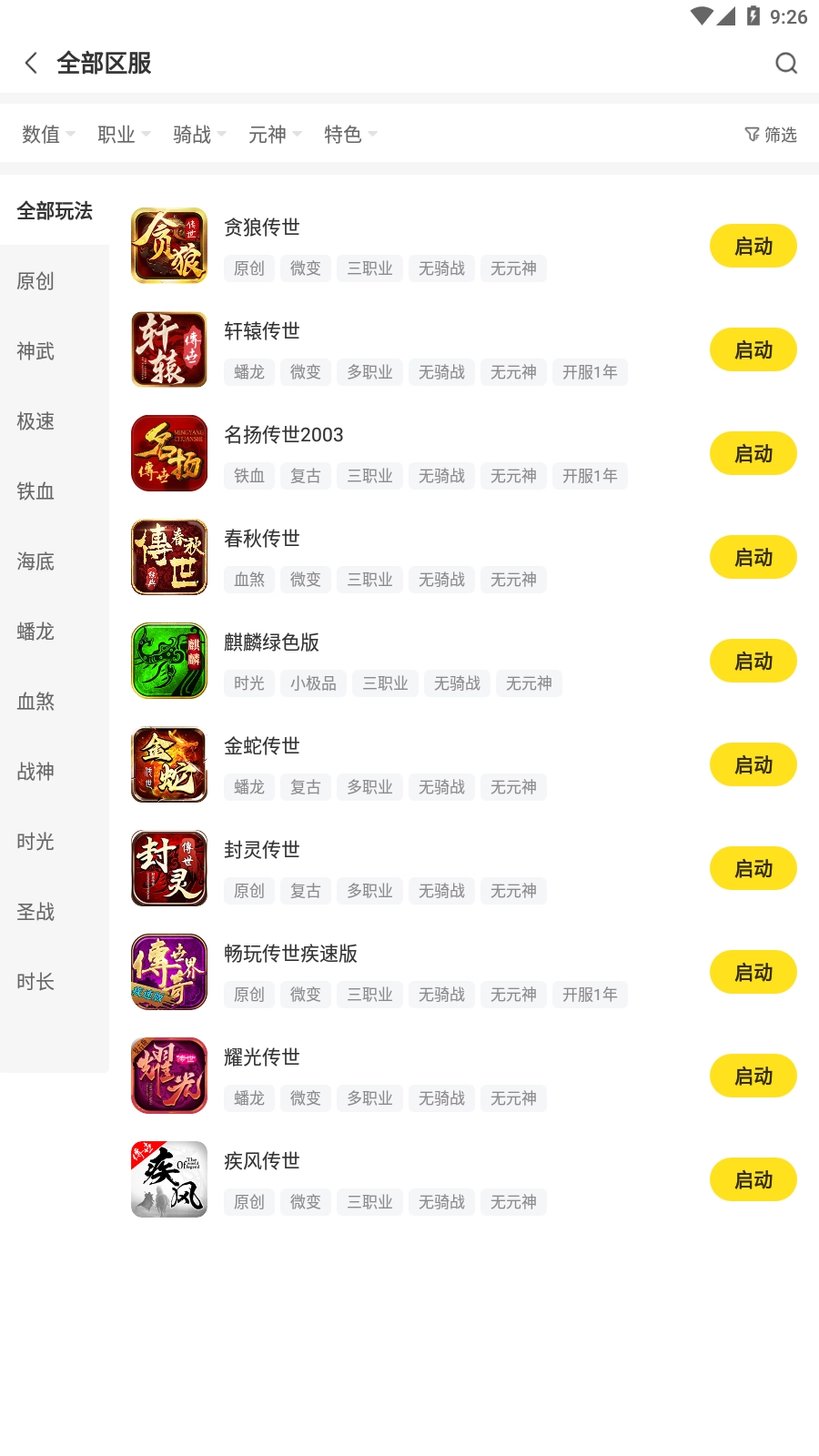Tap the back arrow to exit 全部区服
The image size is (819, 1456).
30,63
